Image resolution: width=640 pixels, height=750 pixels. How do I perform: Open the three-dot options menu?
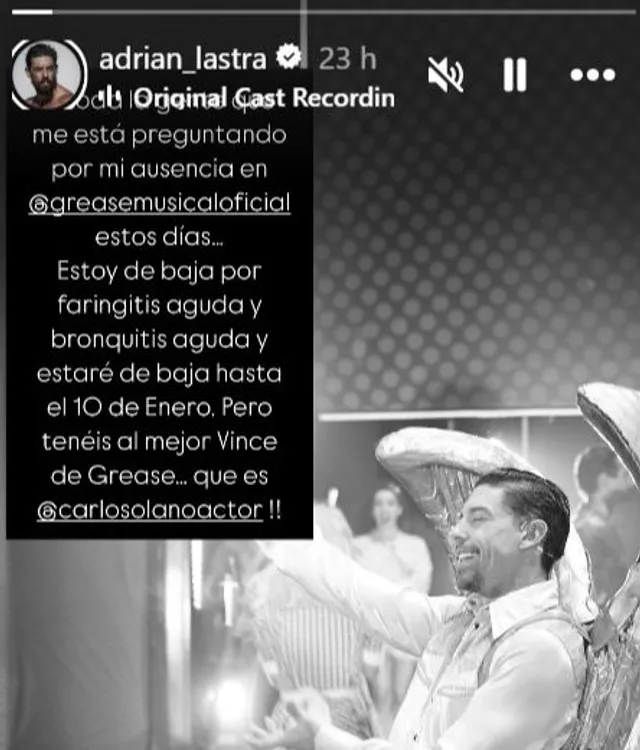(592, 75)
